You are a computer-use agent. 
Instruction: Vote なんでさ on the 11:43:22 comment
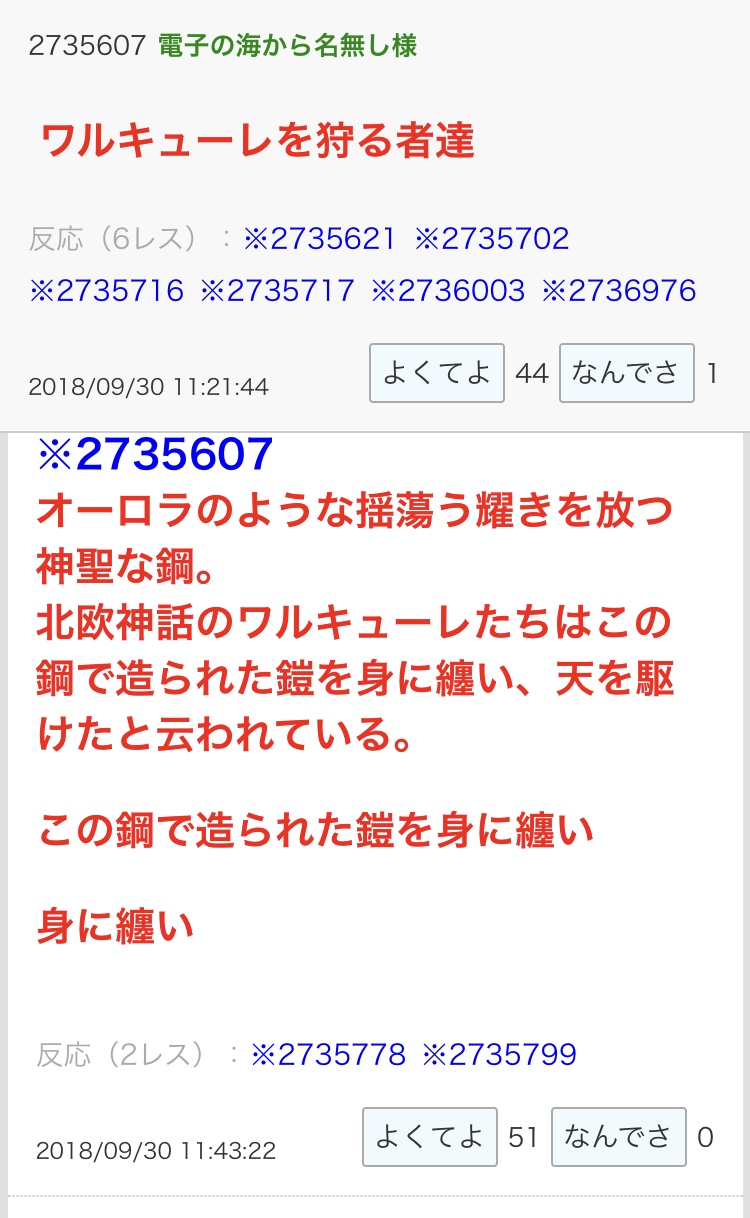coord(618,1137)
